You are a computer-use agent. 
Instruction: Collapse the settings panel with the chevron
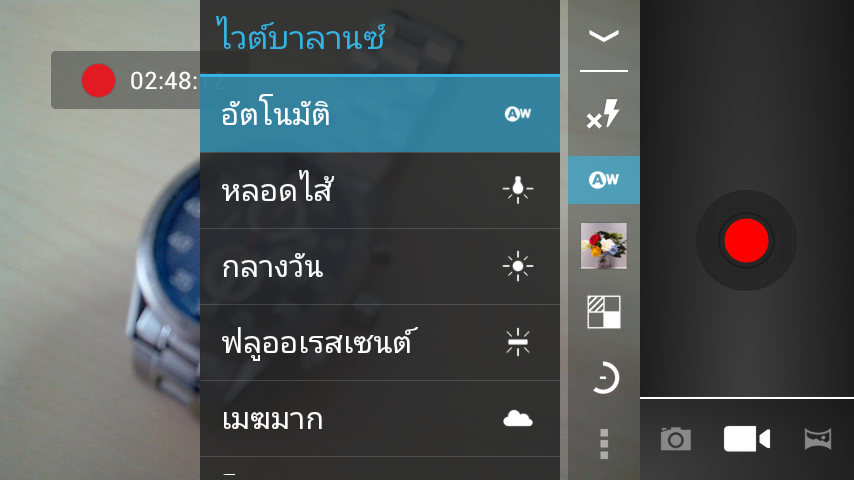(604, 36)
